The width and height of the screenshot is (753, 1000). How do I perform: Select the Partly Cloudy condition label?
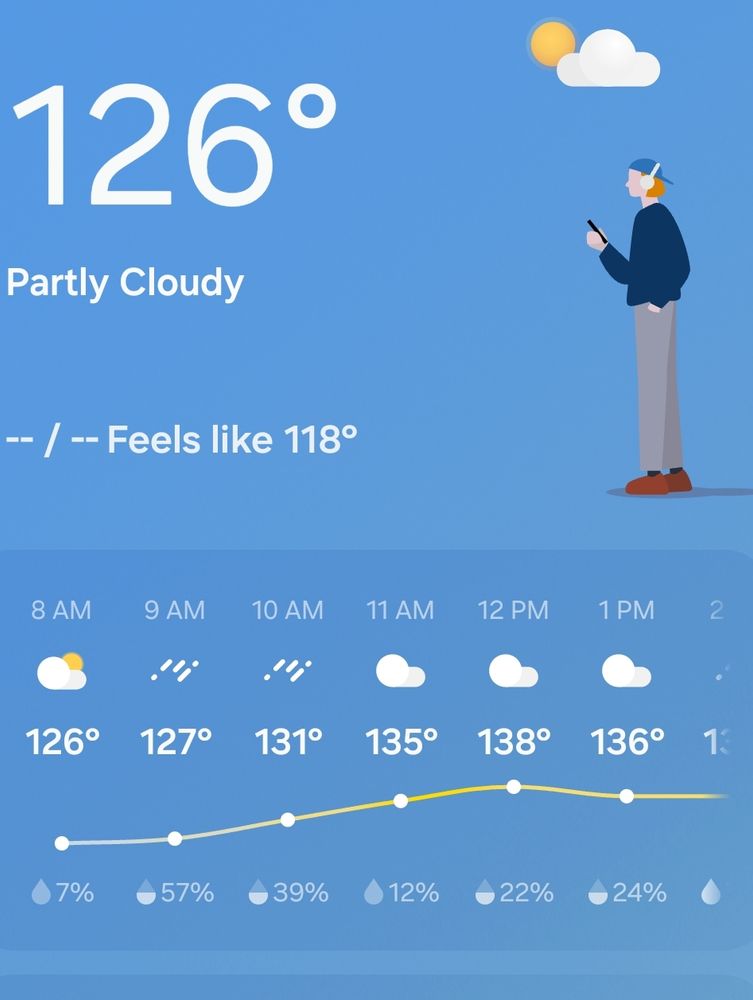[123, 282]
